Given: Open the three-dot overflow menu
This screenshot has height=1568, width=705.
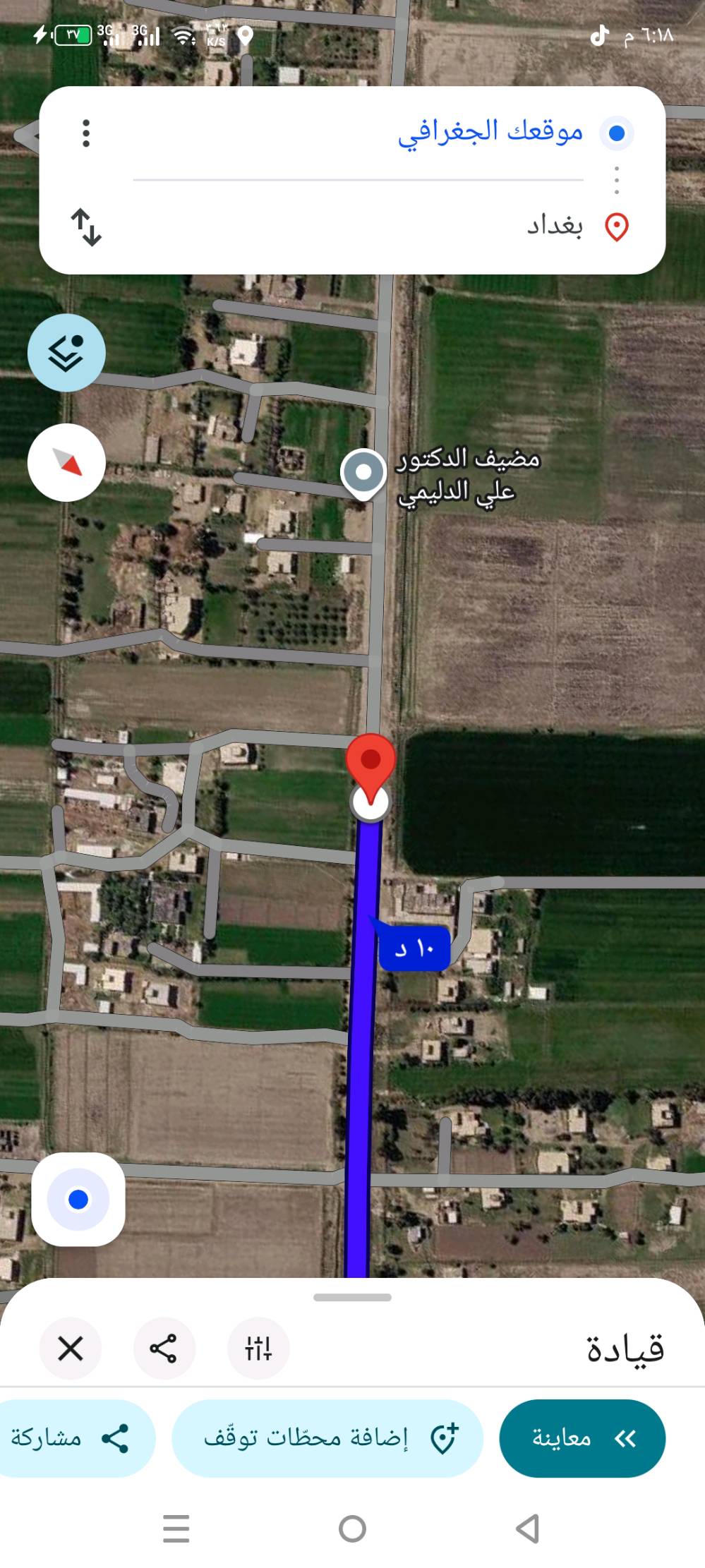Looking at the screenshot, I should [x=86, y=133].
